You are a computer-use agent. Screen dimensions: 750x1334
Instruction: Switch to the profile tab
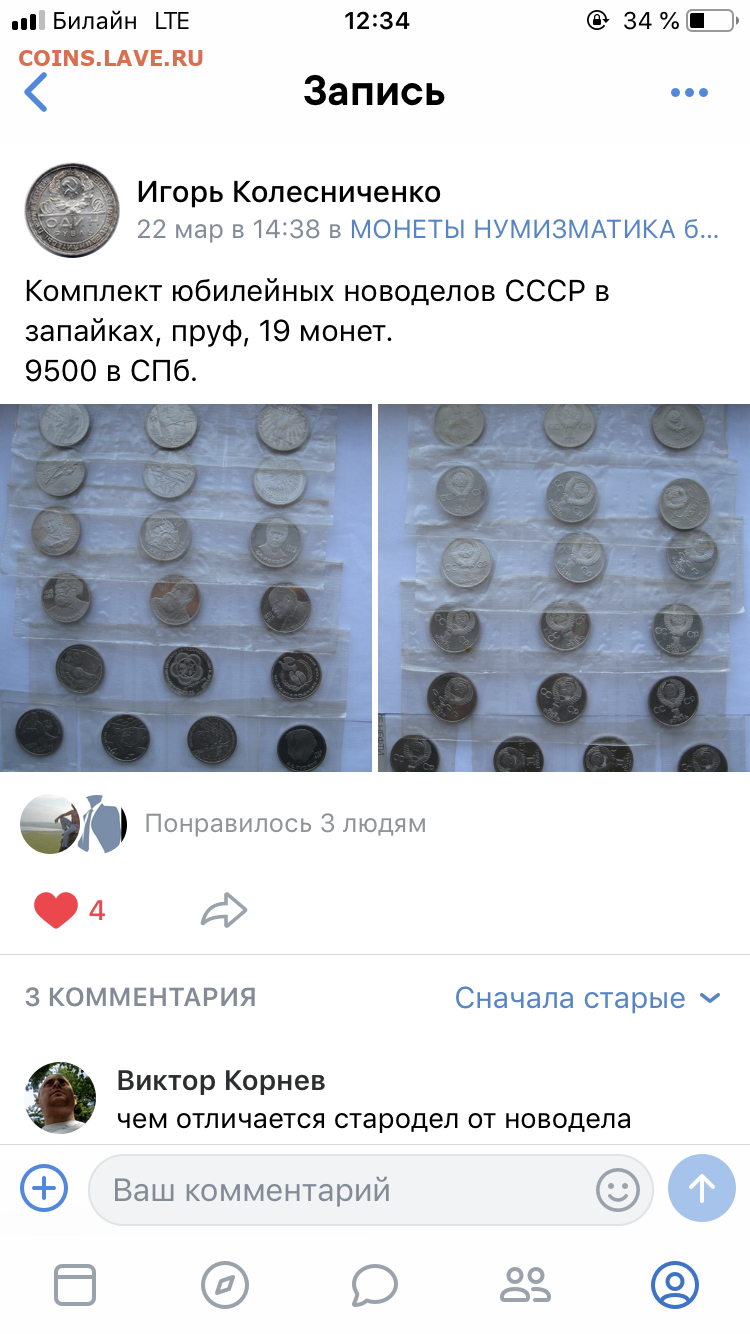(675, 1285)
